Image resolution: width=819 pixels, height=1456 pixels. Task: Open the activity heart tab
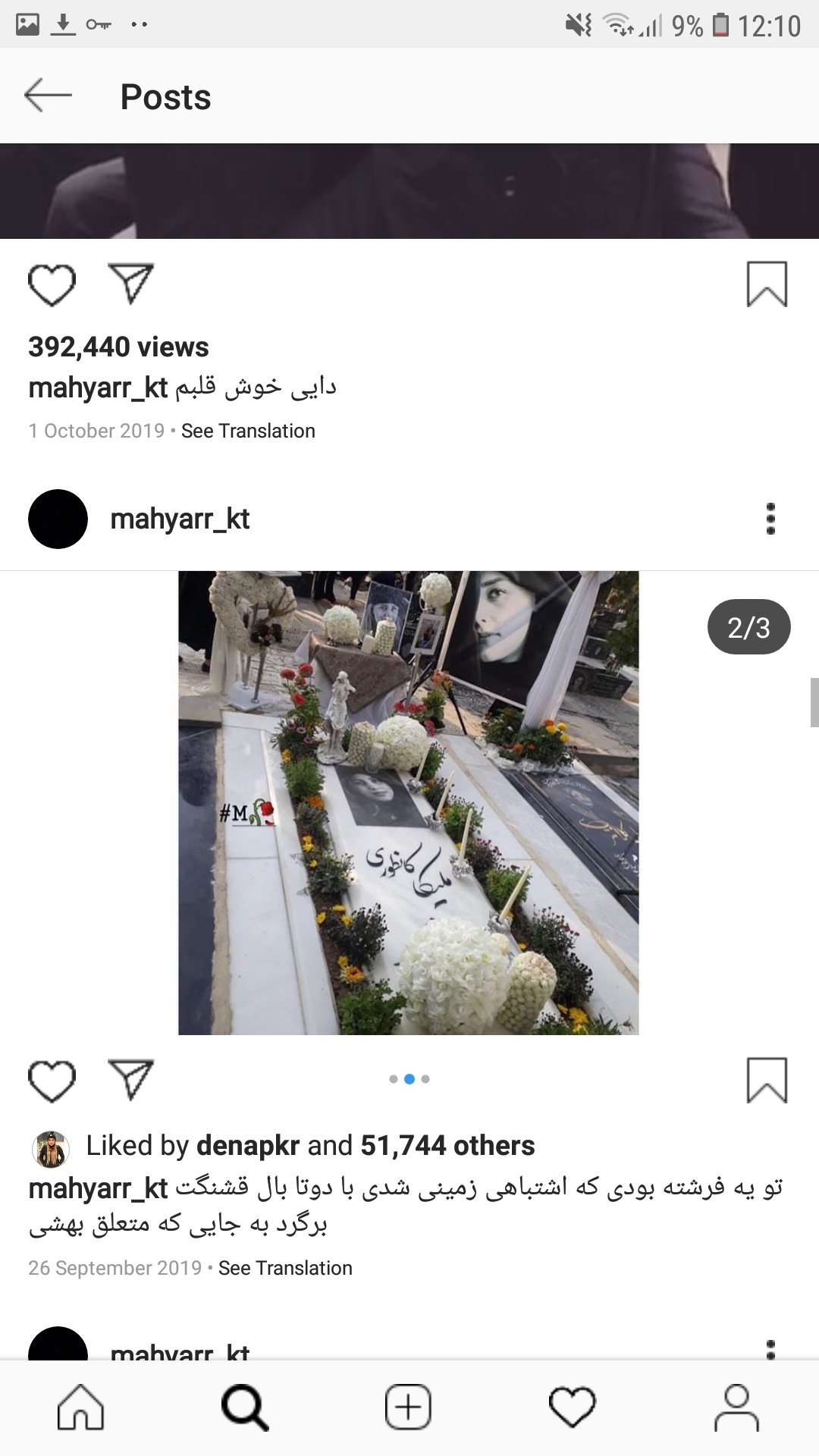tap(572, 1407)
